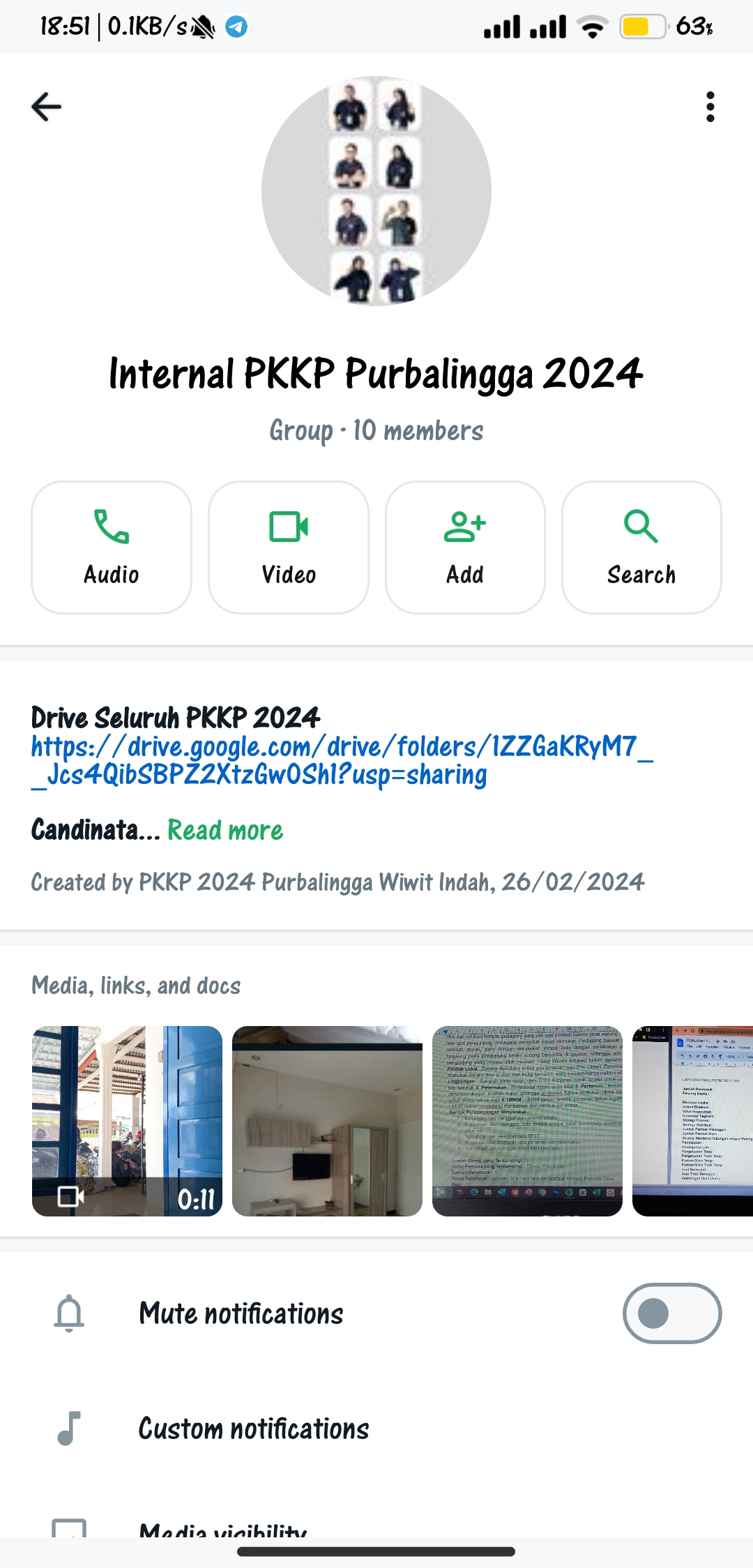Toggle the Mute notifications switch
Viewport: 753px width, 1568px height.
pos(672,1313)
